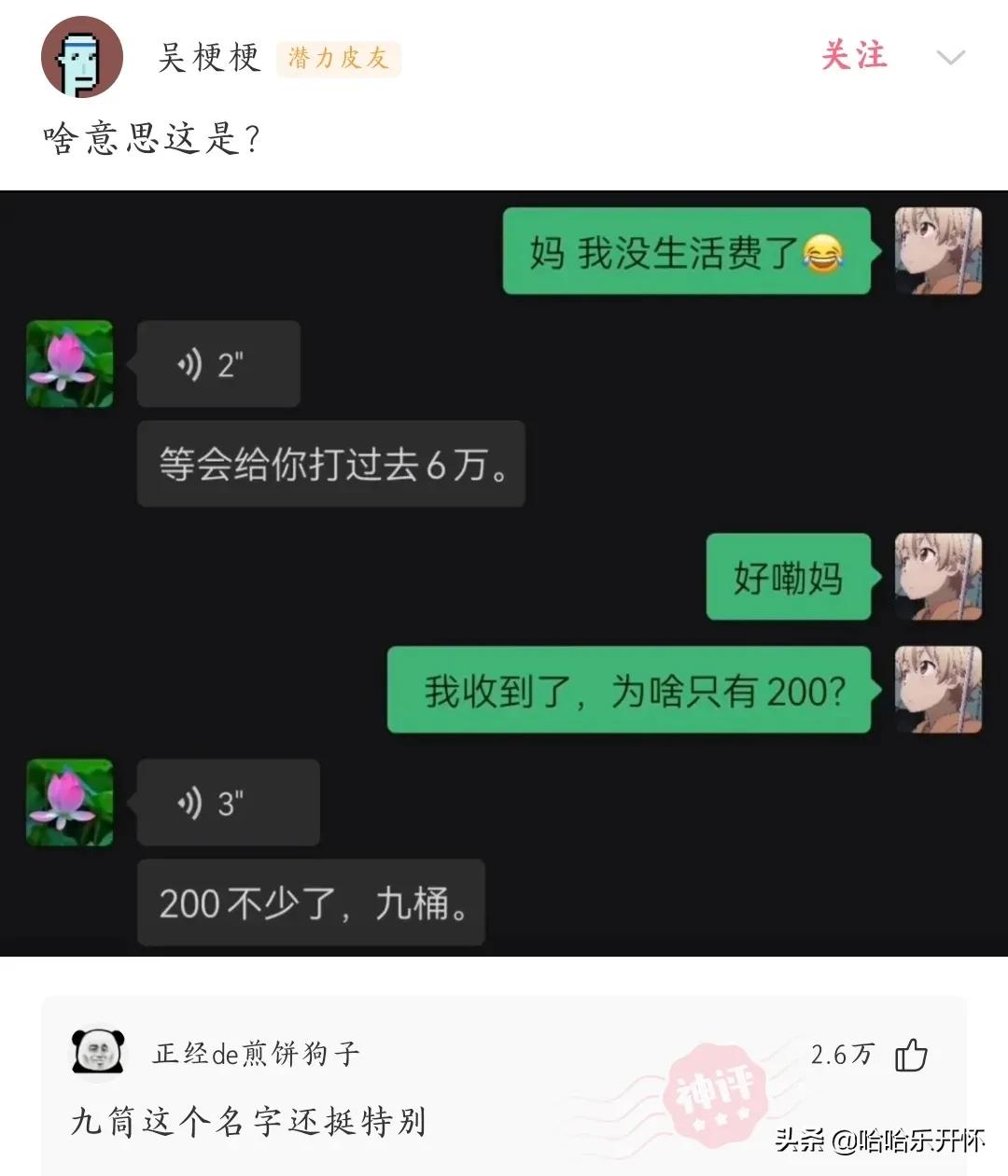Click the like count 2.6万
Image resolution: width=1008 pixels, height=1176 pixels.
tap(840, 1055)
